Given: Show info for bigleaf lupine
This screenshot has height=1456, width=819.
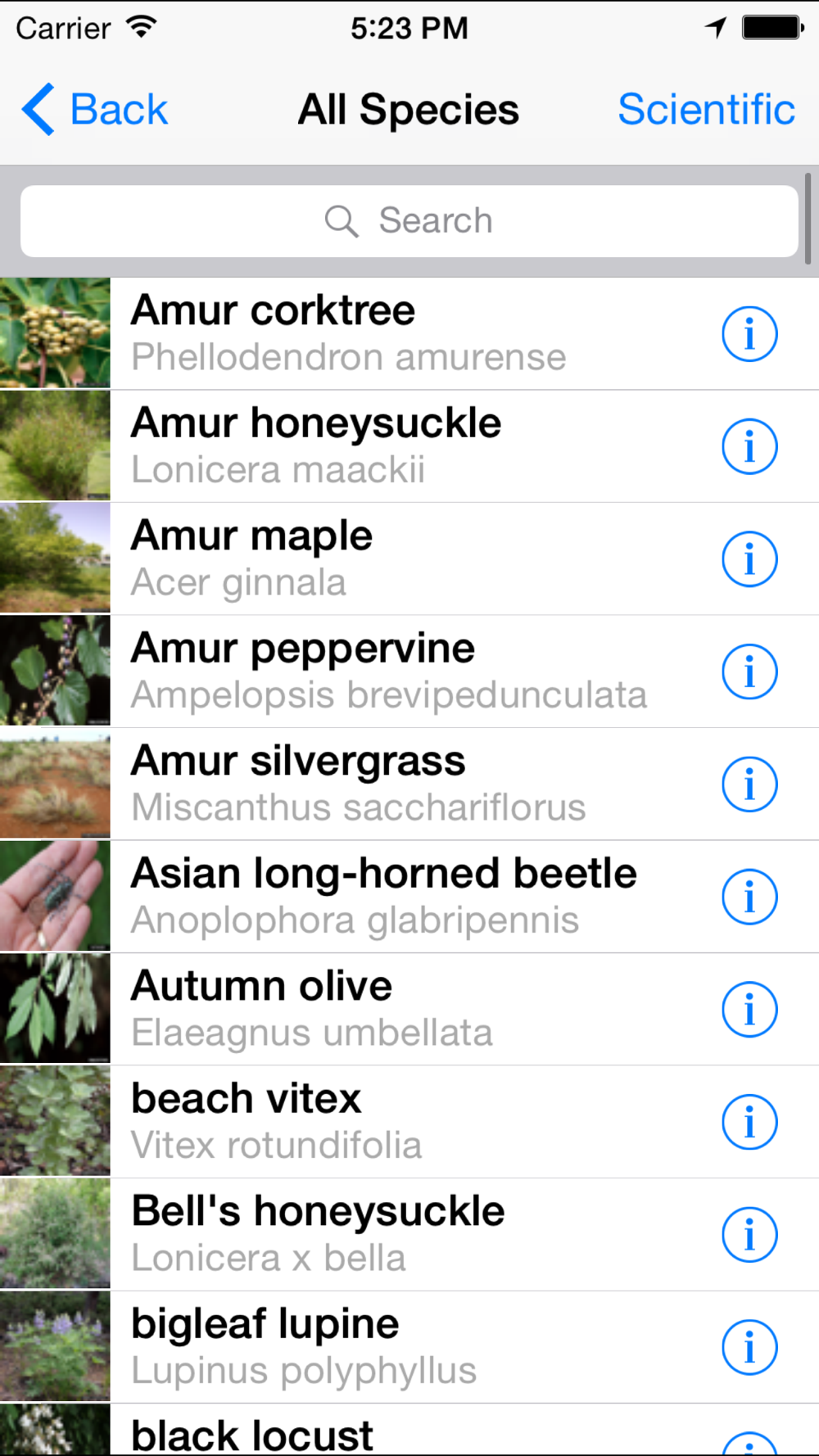Looking at the screenshot, I should (749, 1348).
